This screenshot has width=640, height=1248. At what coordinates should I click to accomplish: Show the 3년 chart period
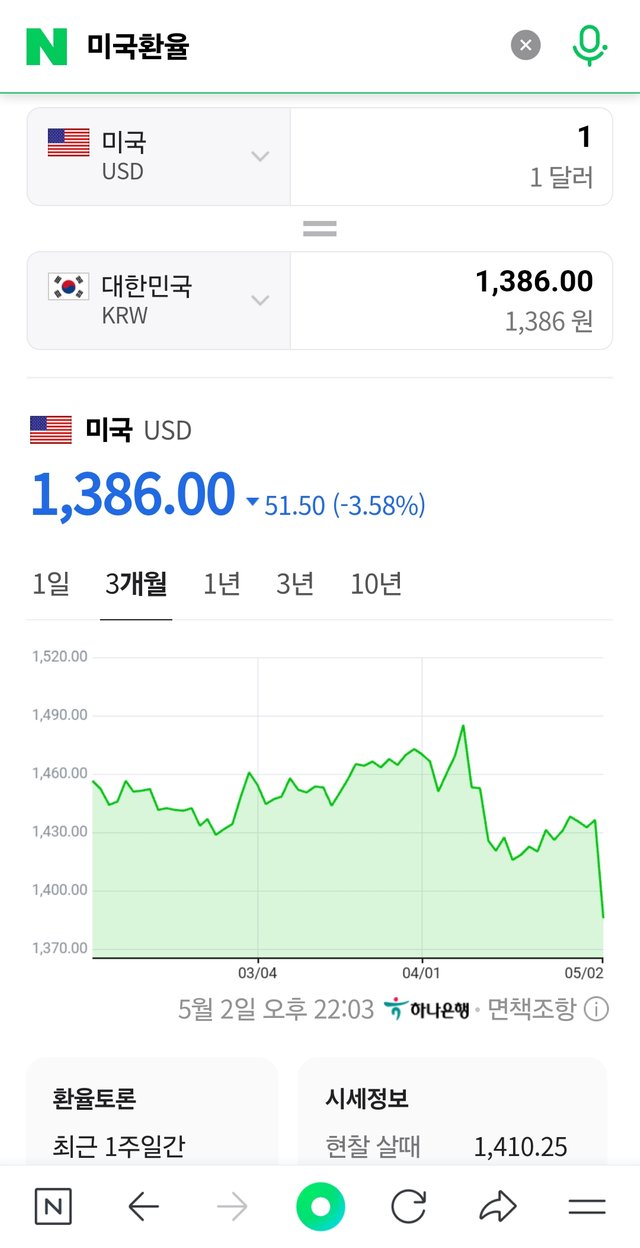point(295,584)
